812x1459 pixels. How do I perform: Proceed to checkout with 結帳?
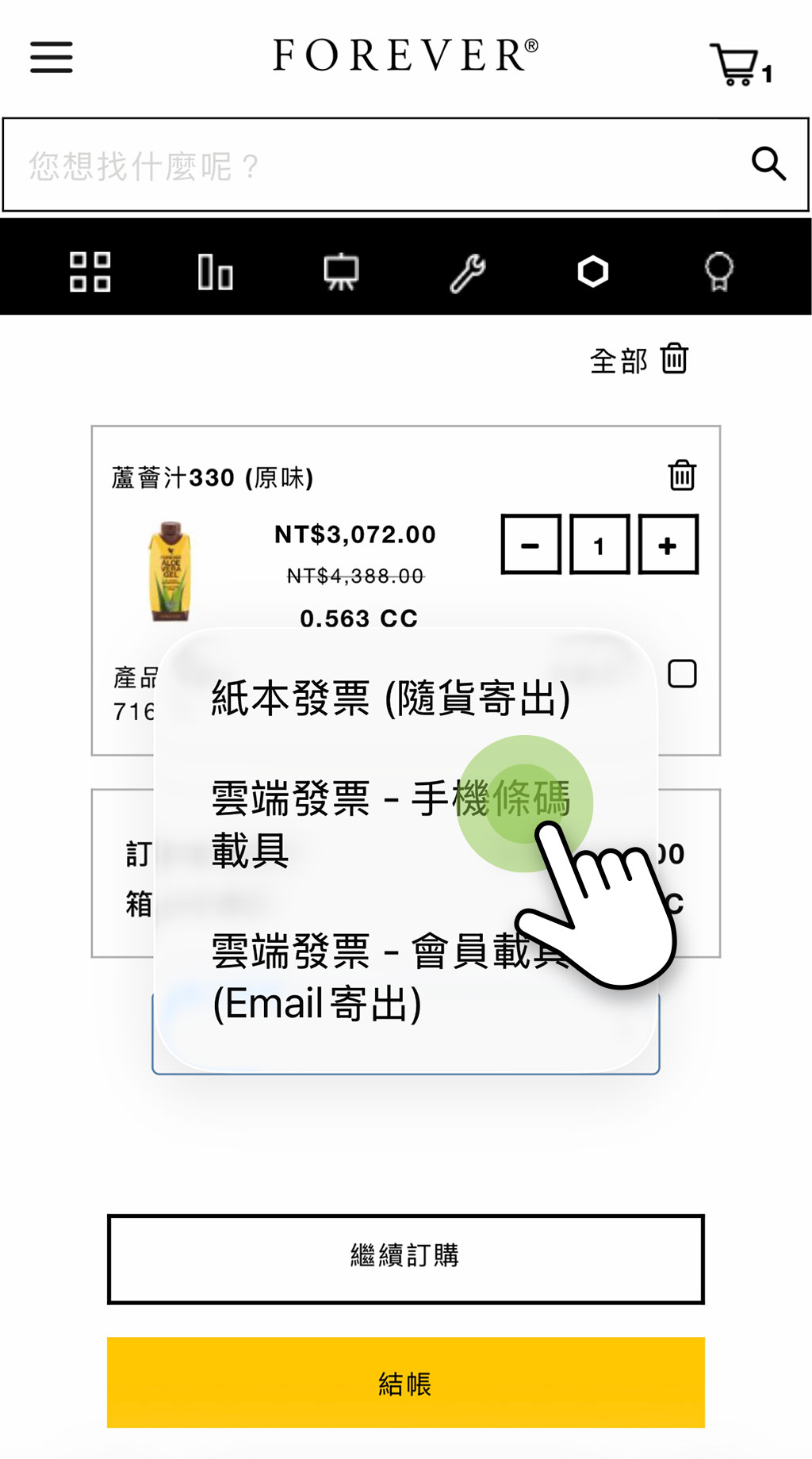coord(405,1382)
